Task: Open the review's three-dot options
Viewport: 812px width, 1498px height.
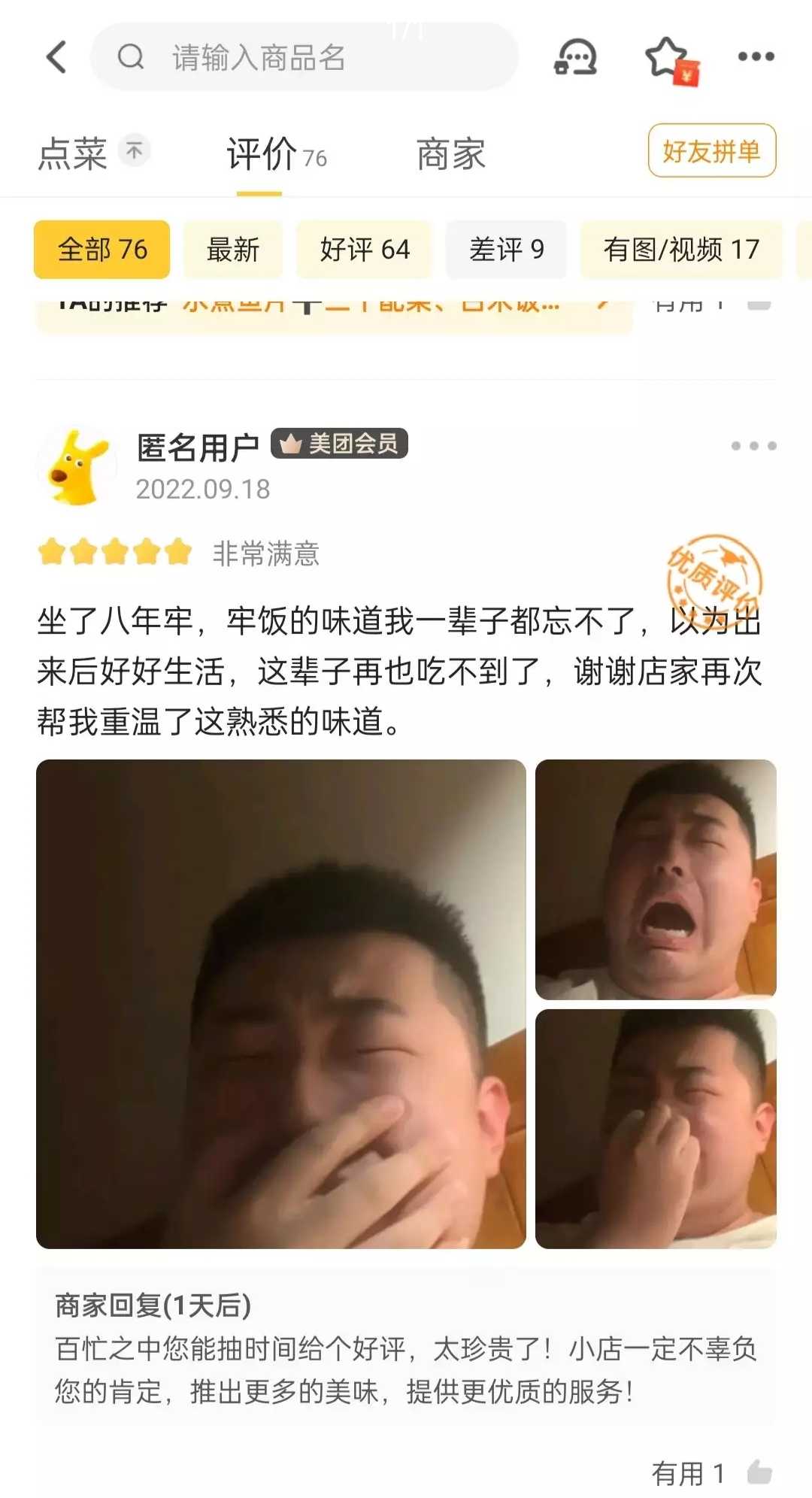Action: coord(753,446)
